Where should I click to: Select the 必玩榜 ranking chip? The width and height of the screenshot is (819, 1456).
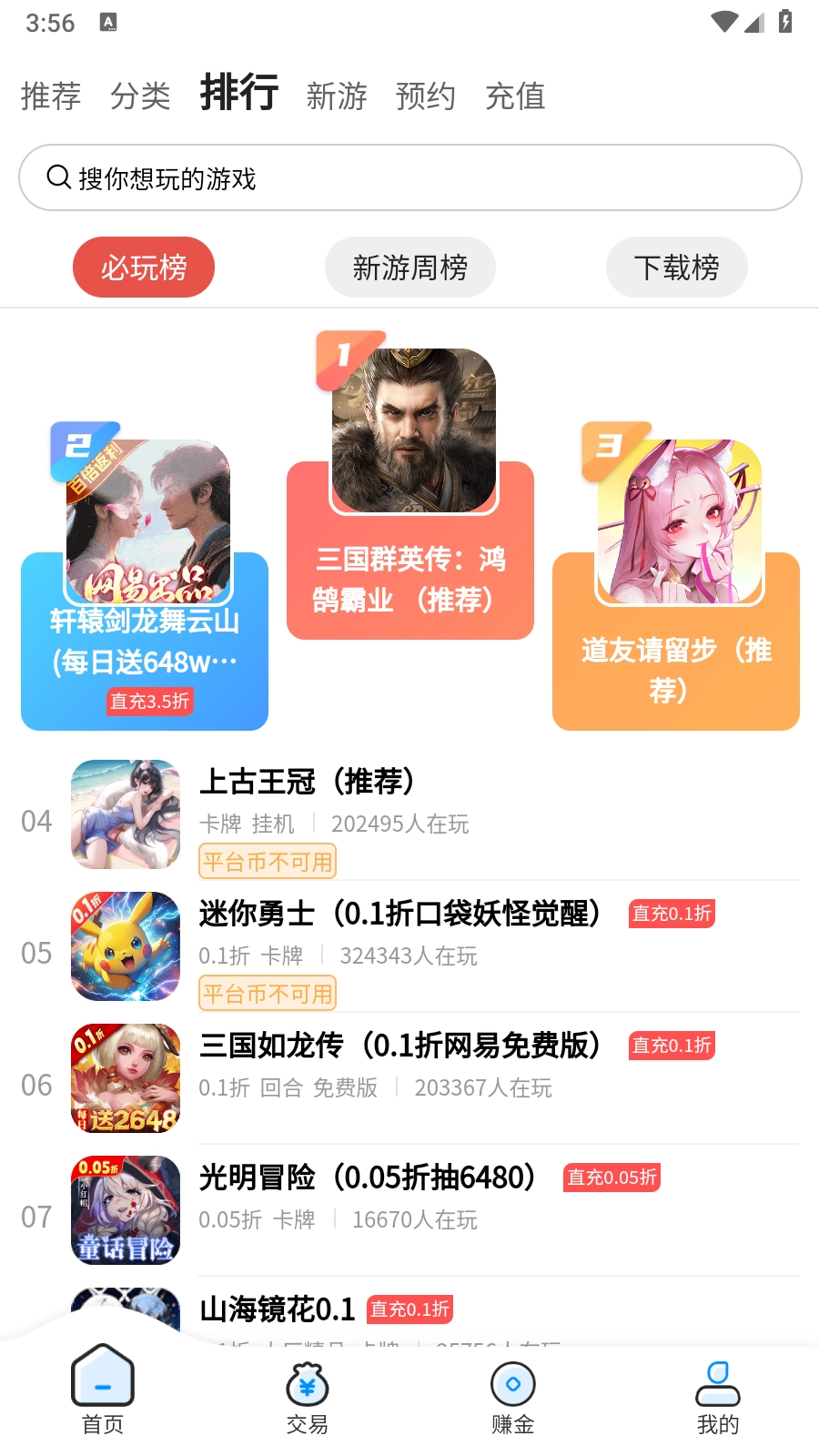coord(144,268)
